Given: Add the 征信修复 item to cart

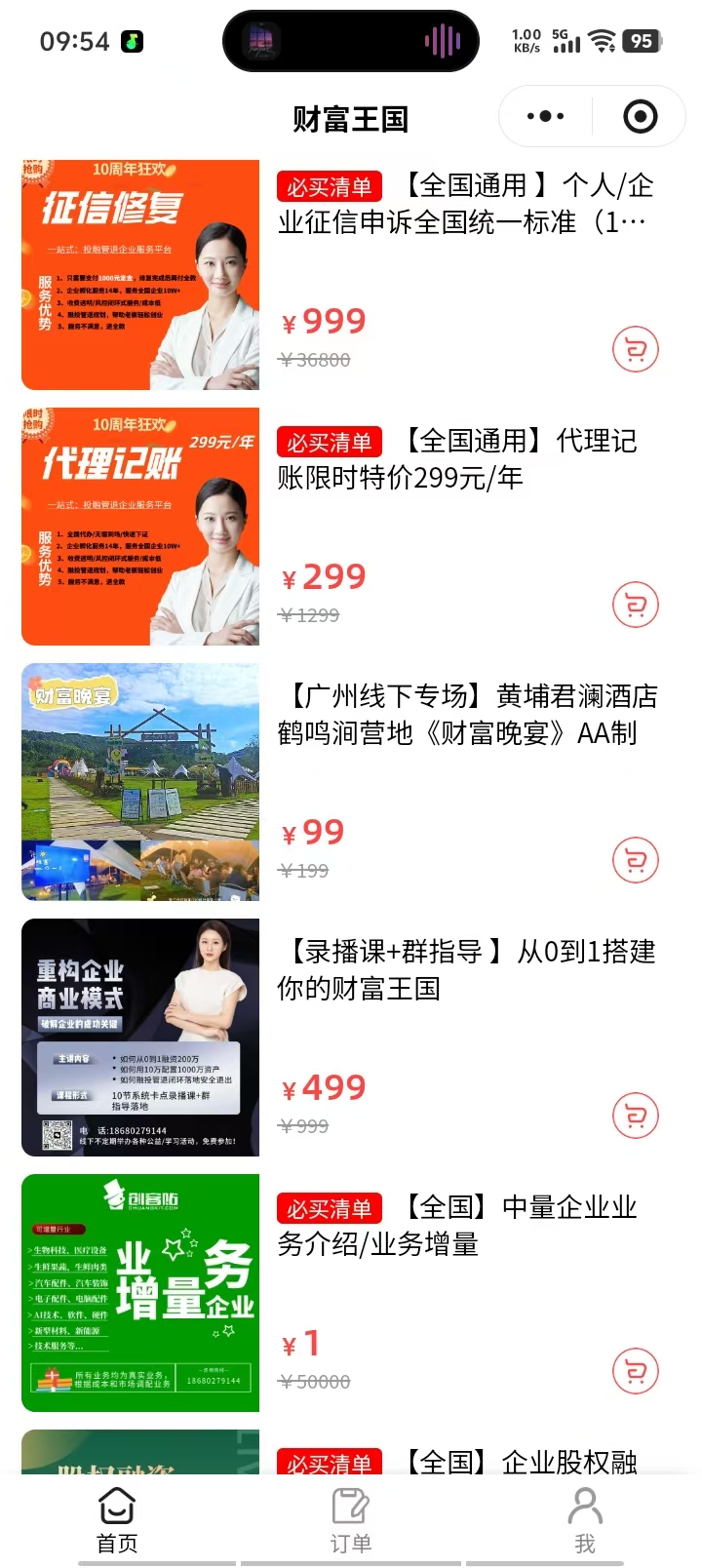Looking at the screenshot, I should click(x=636, y=349).
